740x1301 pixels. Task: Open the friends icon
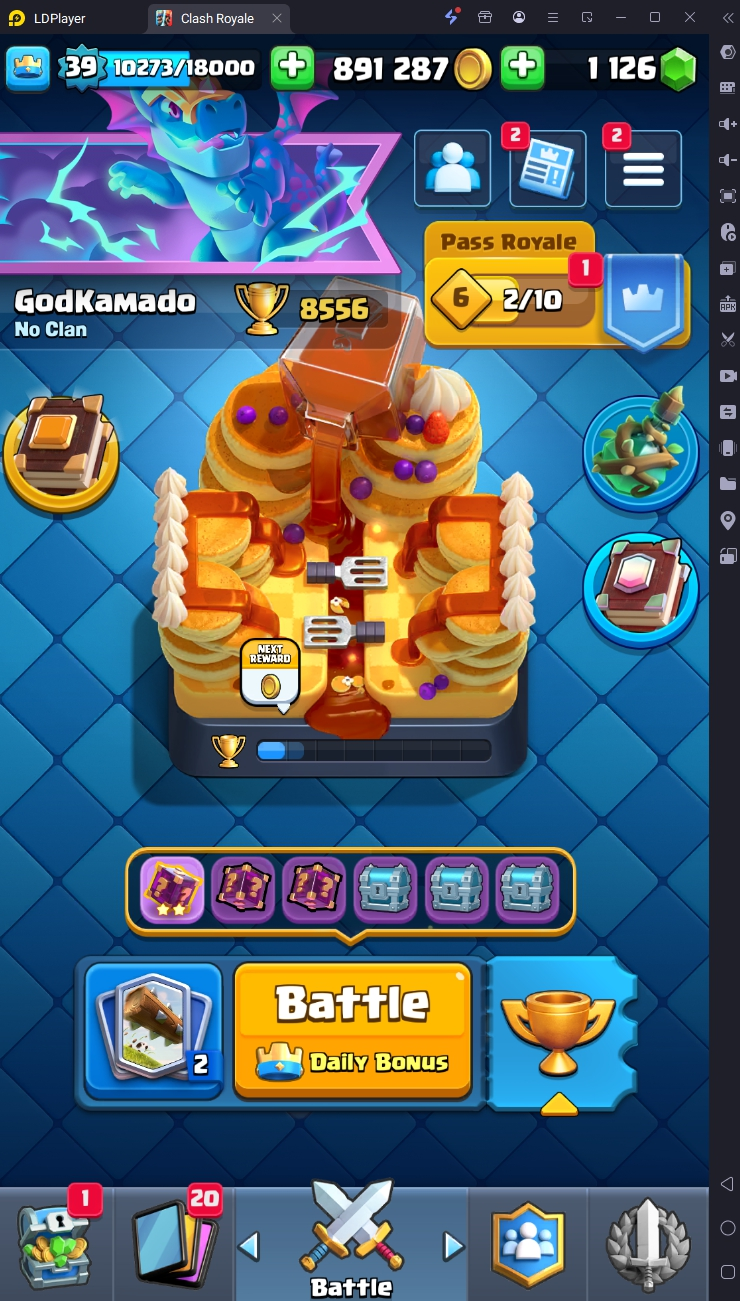pyautogui.click(x=452, y=168)
